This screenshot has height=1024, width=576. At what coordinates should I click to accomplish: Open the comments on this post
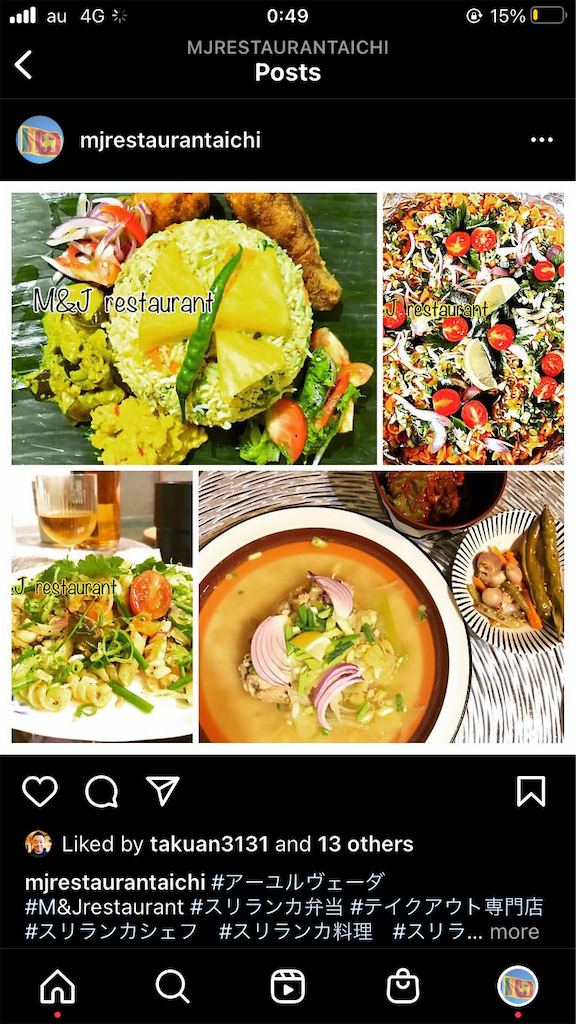[101, 792]
